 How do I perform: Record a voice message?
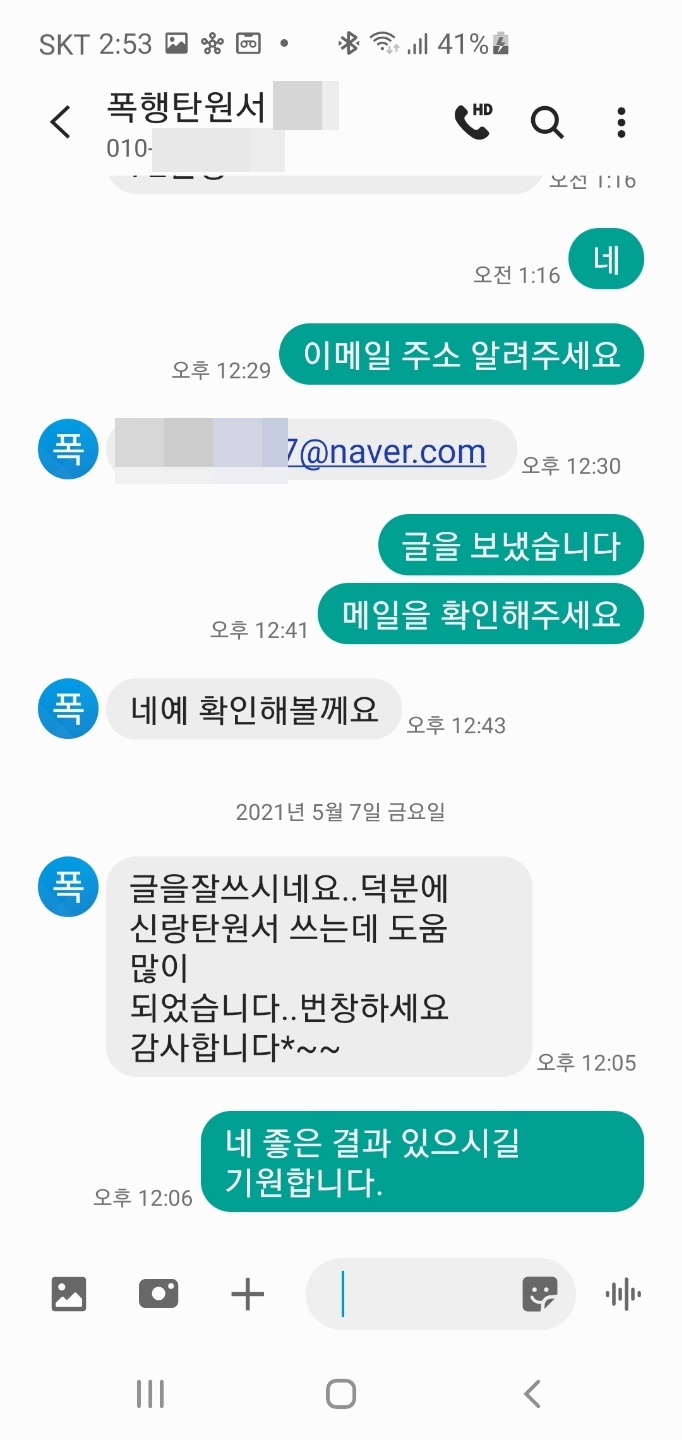point(623,1294)
